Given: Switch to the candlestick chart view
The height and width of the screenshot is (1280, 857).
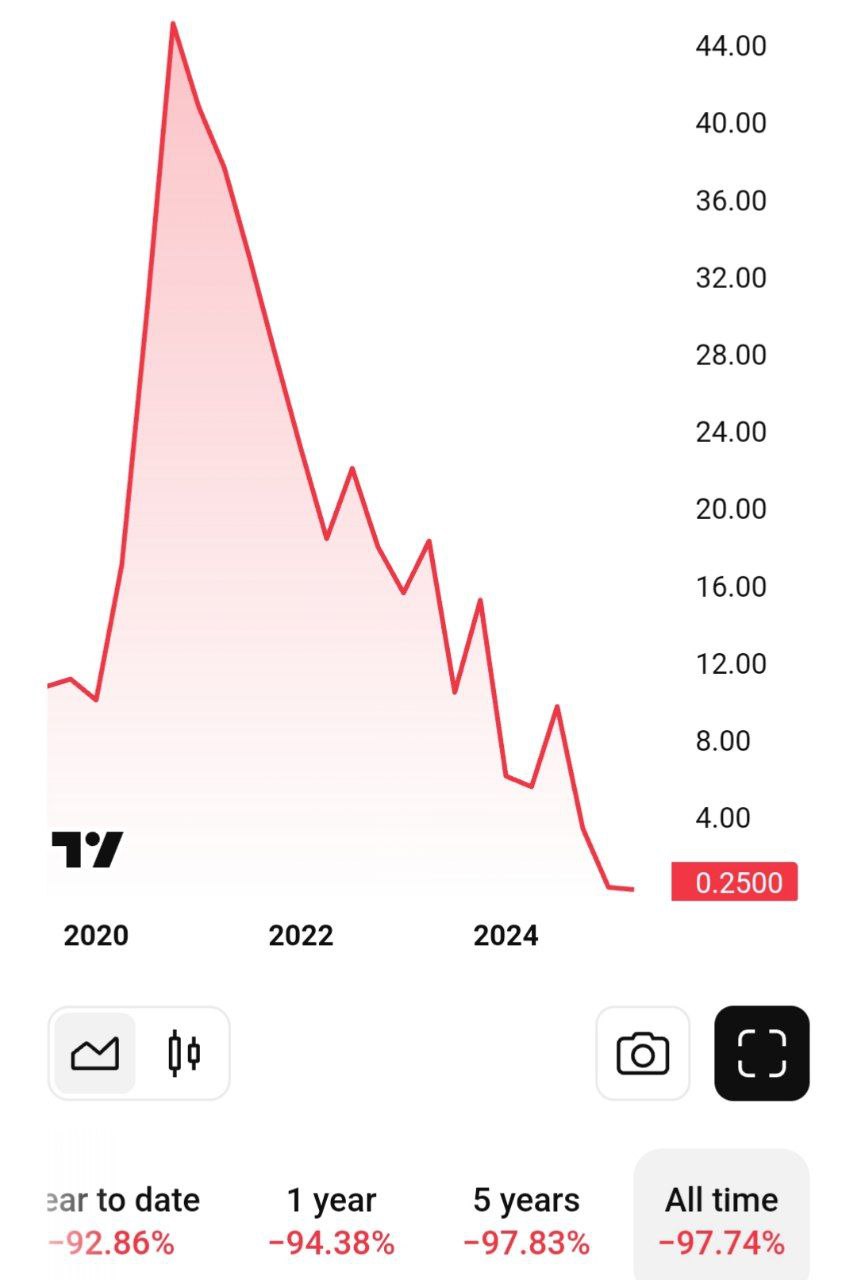Looking at the screenshot, I should tap(184, 1053).
